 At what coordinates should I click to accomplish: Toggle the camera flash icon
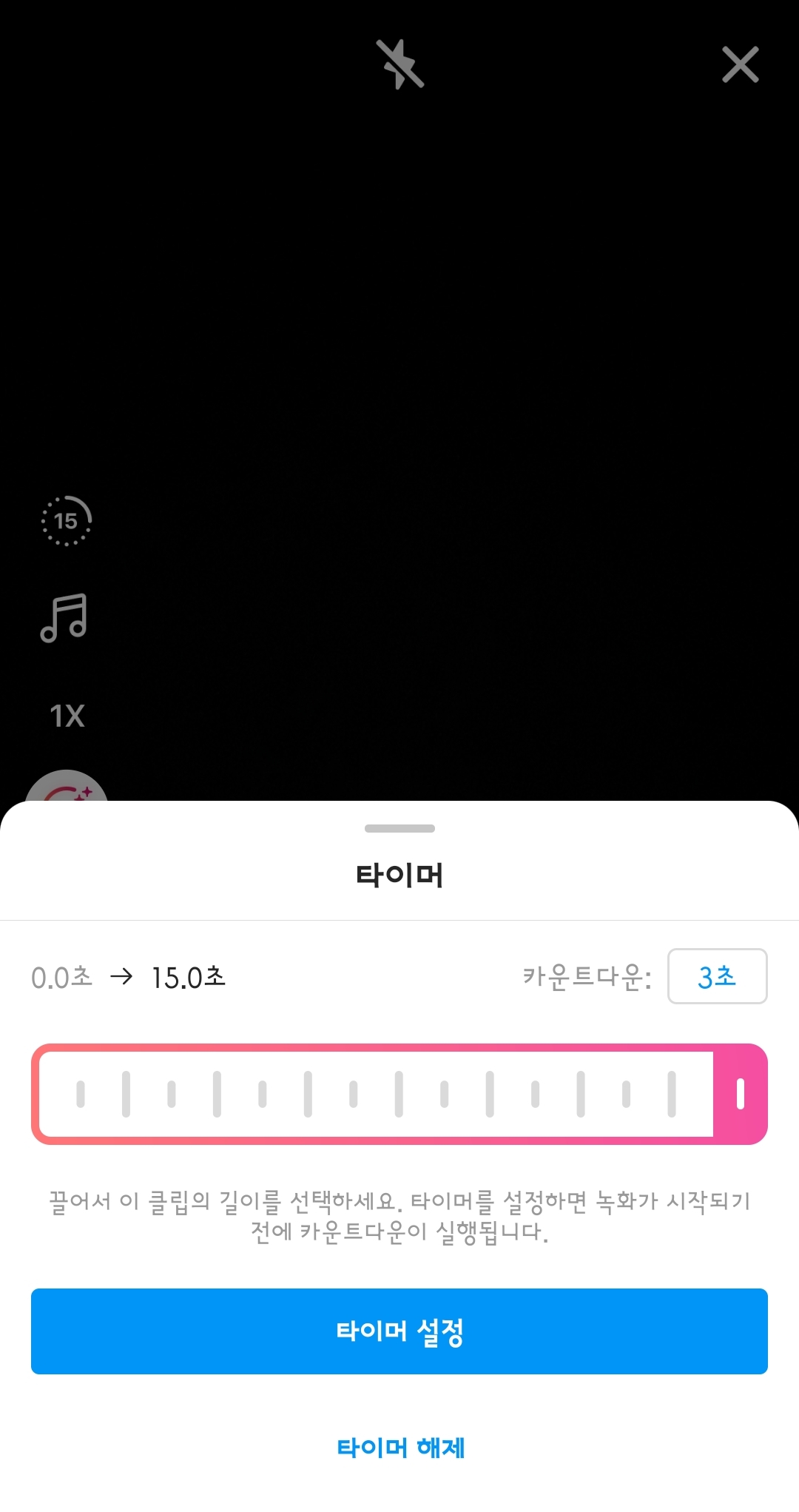coord(399,64)
